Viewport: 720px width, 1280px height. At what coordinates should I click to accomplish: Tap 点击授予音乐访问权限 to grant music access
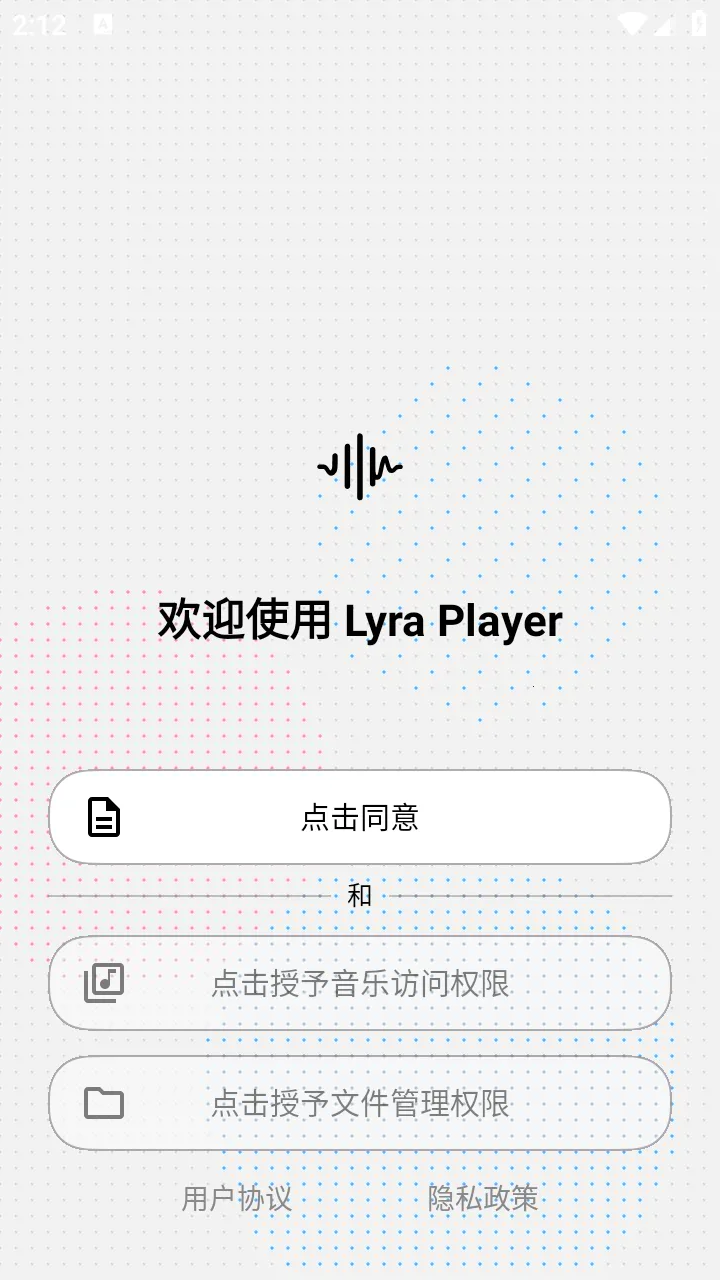click(x=360, y=983)
